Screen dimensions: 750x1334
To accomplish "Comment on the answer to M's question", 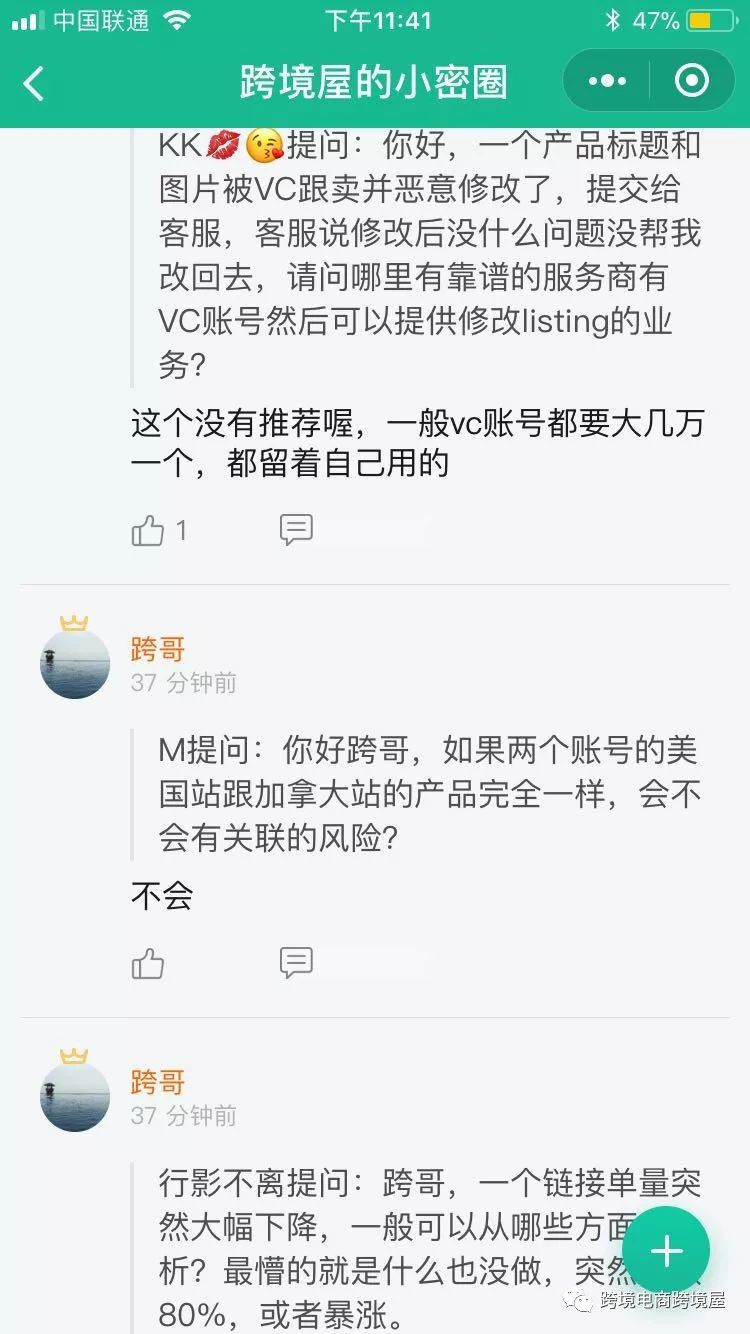I will click(296, 963).
